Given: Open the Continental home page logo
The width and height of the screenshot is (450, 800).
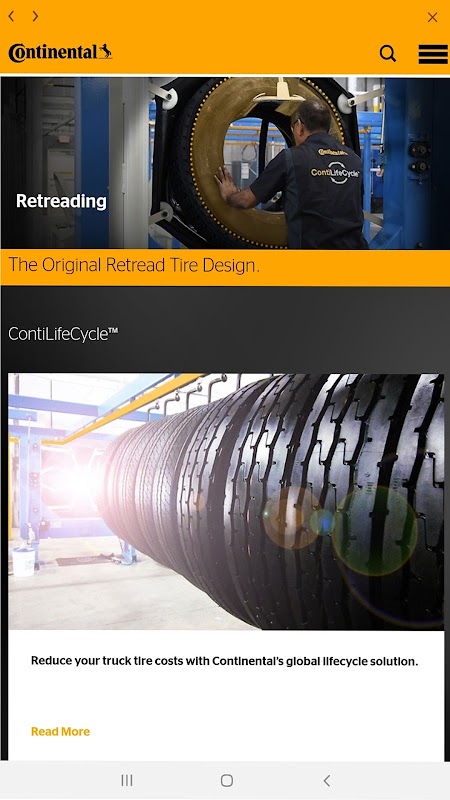Looking at the screenshot, I should [x=60, y=53].
